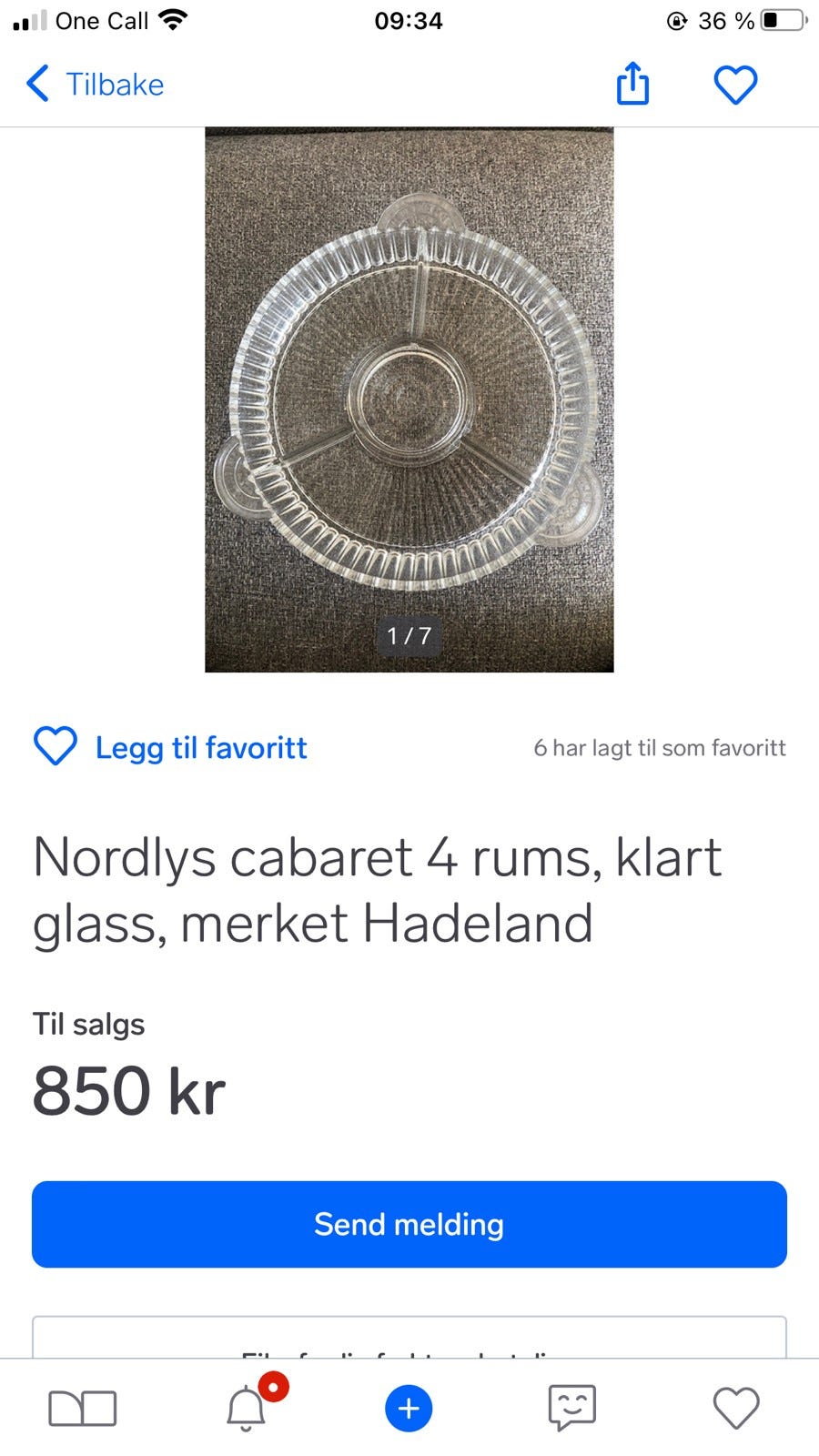Tap the blue plus icon to create a listing
The height and width of the screenshot is (1456, 819).
pyautogui.click(x=409, y=1407)
